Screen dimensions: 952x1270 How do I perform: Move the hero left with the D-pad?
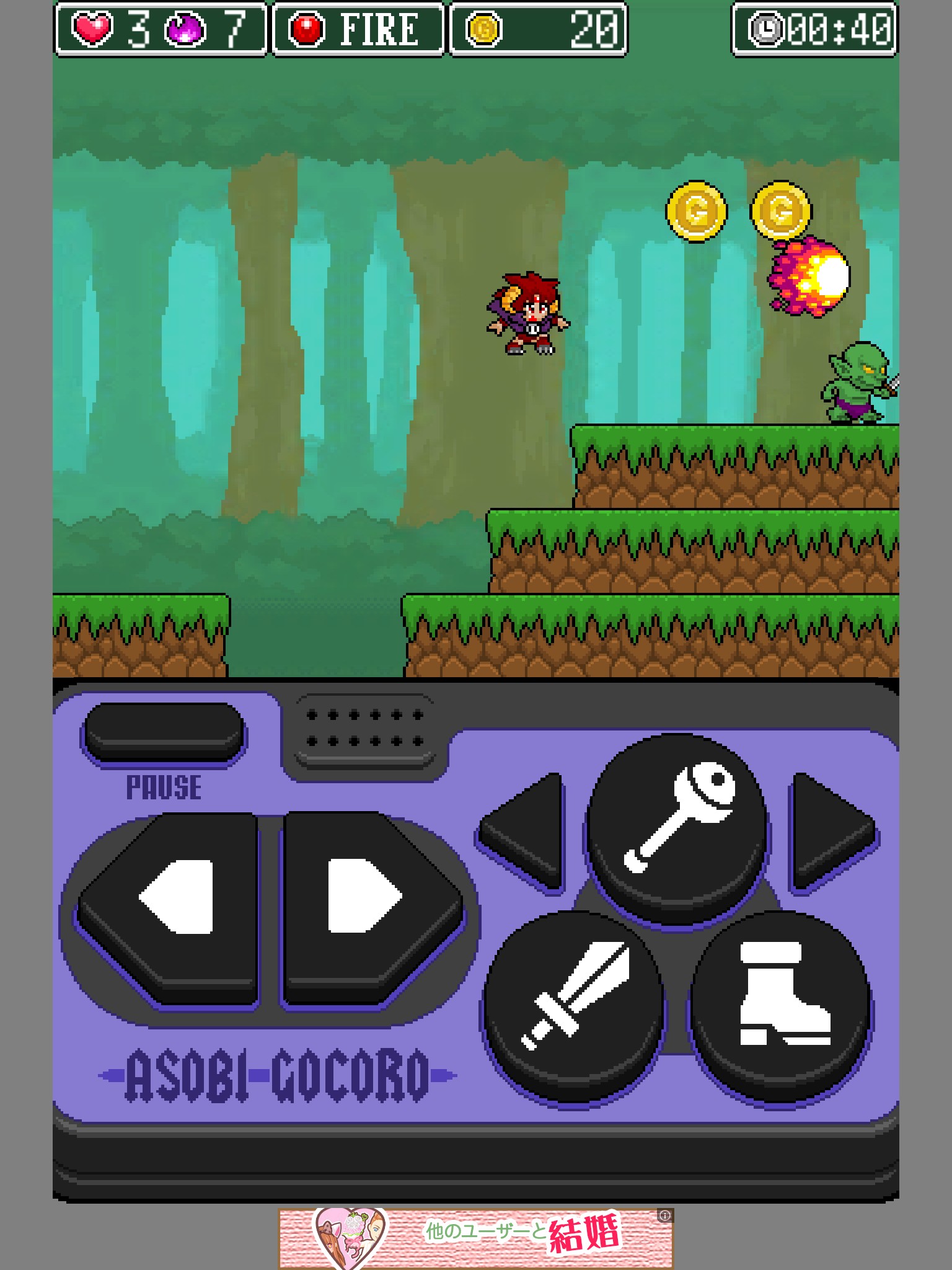(169, 908)
